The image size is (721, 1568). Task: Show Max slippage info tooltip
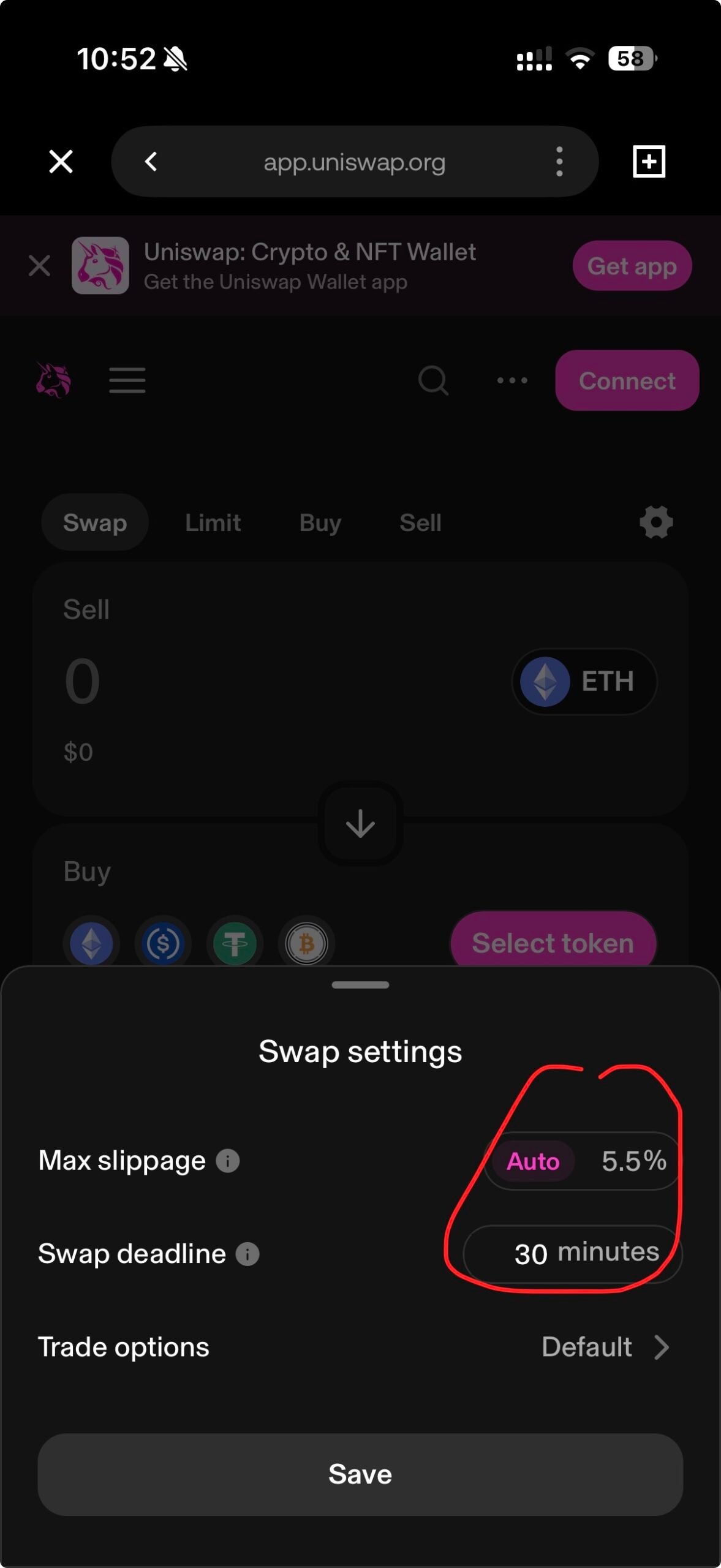228,1161
